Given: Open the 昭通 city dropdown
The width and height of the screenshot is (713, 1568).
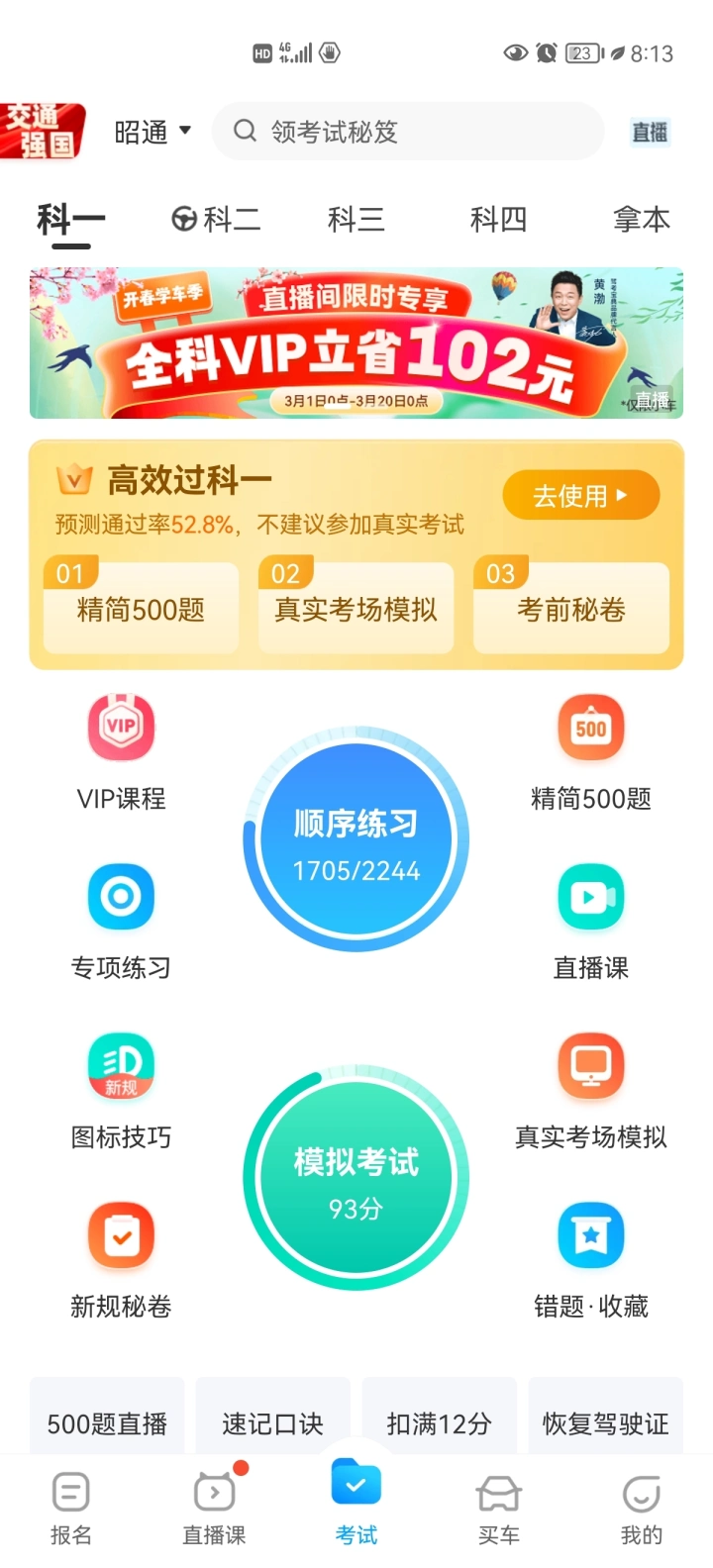Looking at the screenshot, I should click(153, 132).
